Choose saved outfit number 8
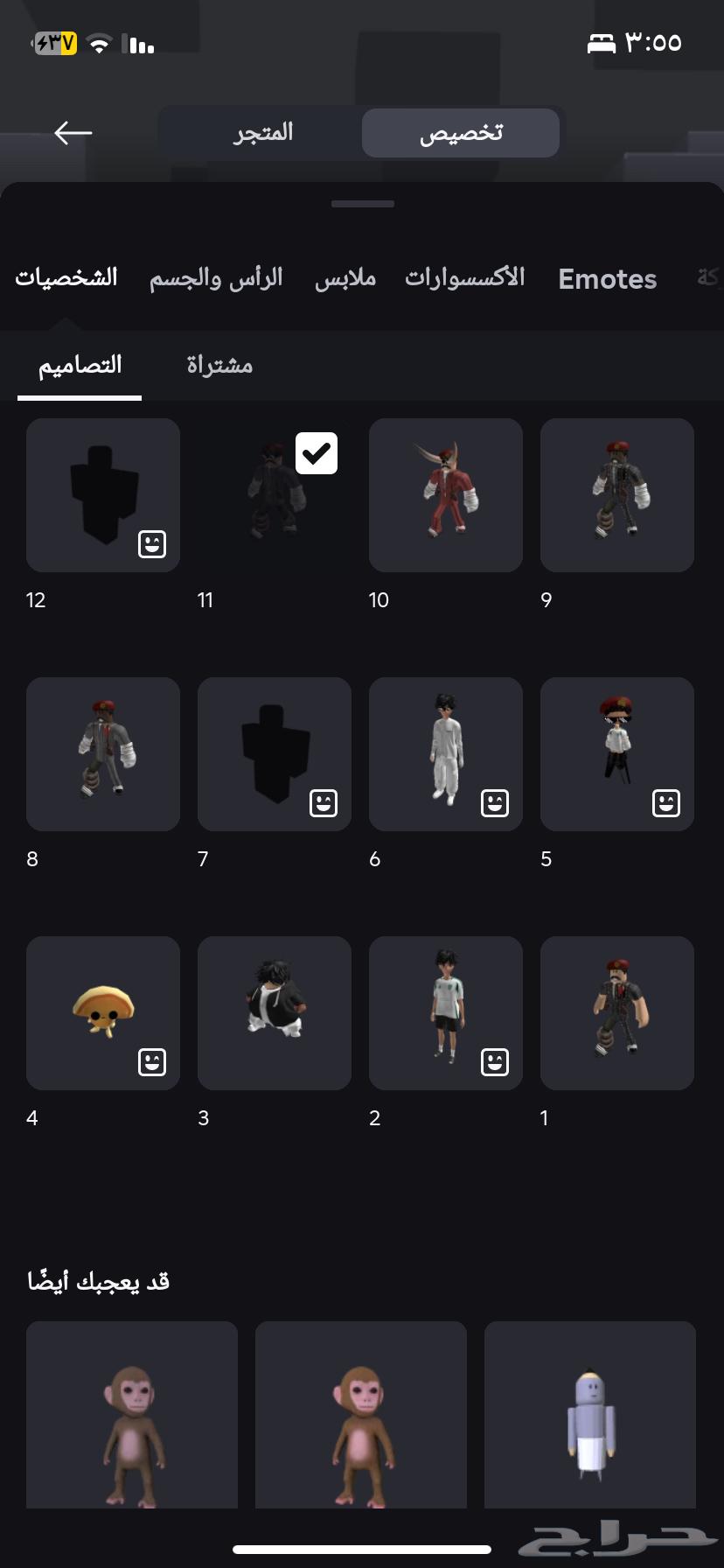This screenshot has height=1568, width=724. point(103,754)
